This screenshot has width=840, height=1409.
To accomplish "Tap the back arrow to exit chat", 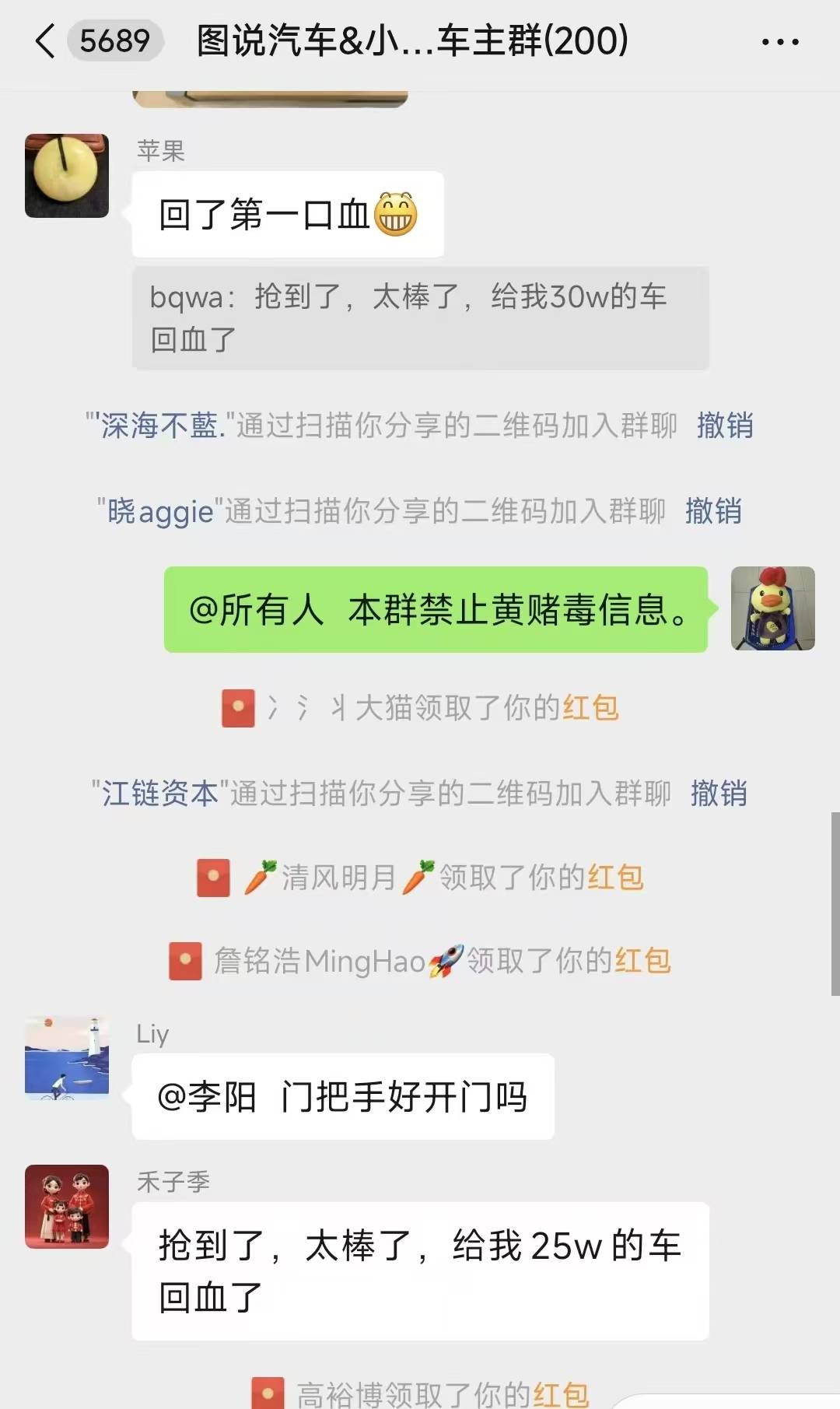I will coord(44,43).
